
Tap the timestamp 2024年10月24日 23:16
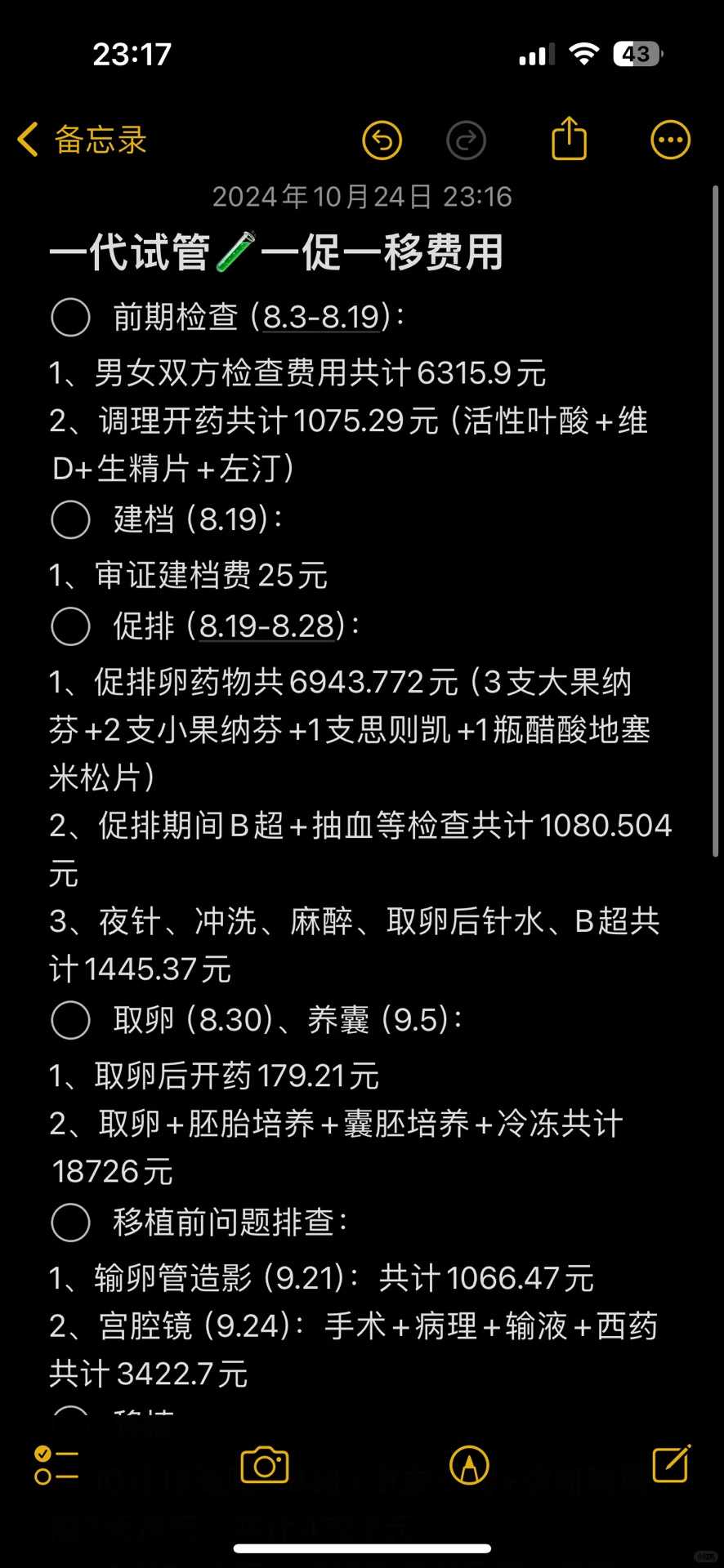coord(362,196)
